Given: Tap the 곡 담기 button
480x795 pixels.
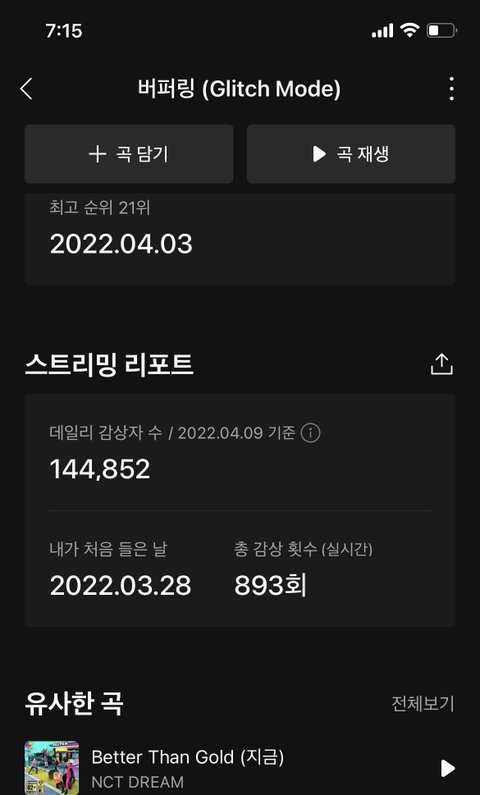Looking at the screenshot, I should pyautogui.click(x=129, y=154).
